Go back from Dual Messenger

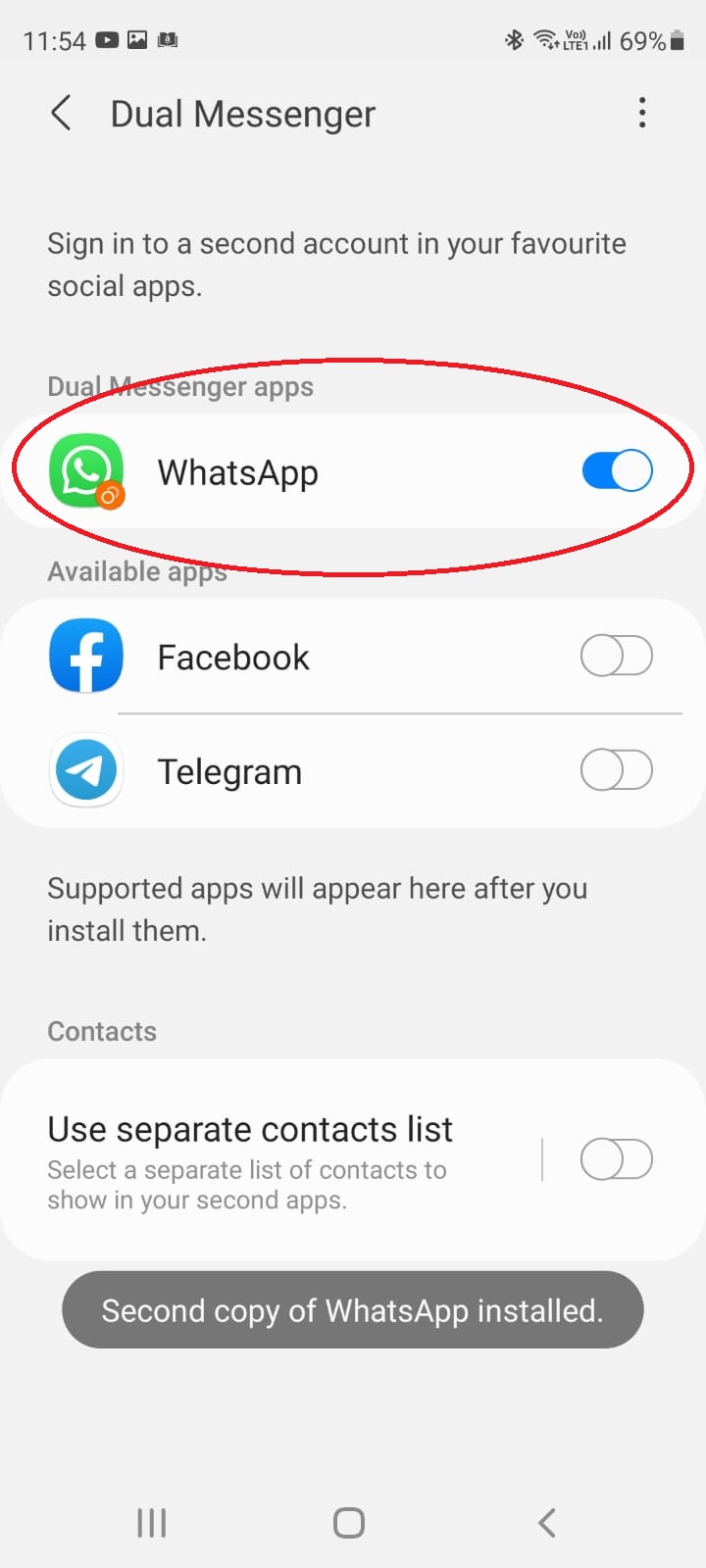pos(61,114)
